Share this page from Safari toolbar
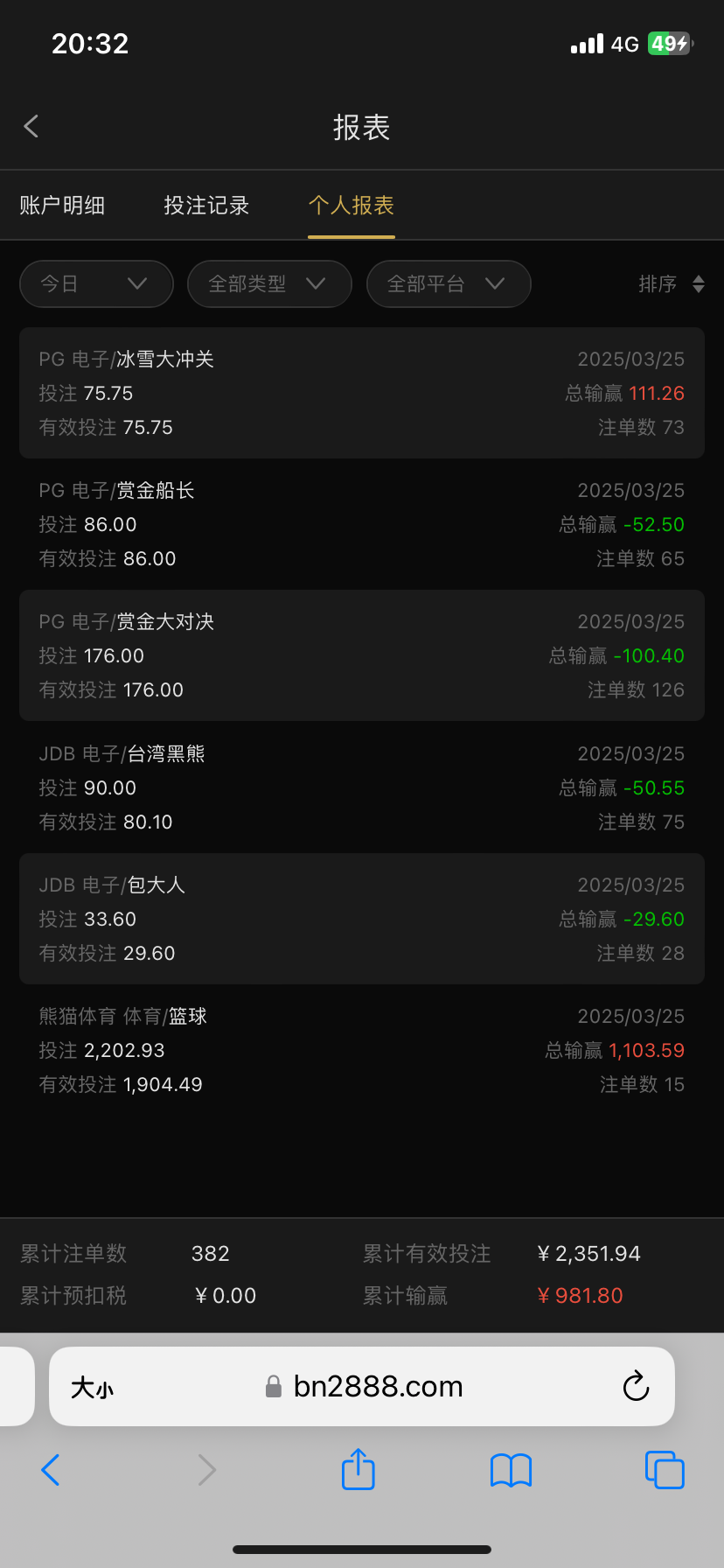This screenshot has width=724, height=1568. point(358,1469)
